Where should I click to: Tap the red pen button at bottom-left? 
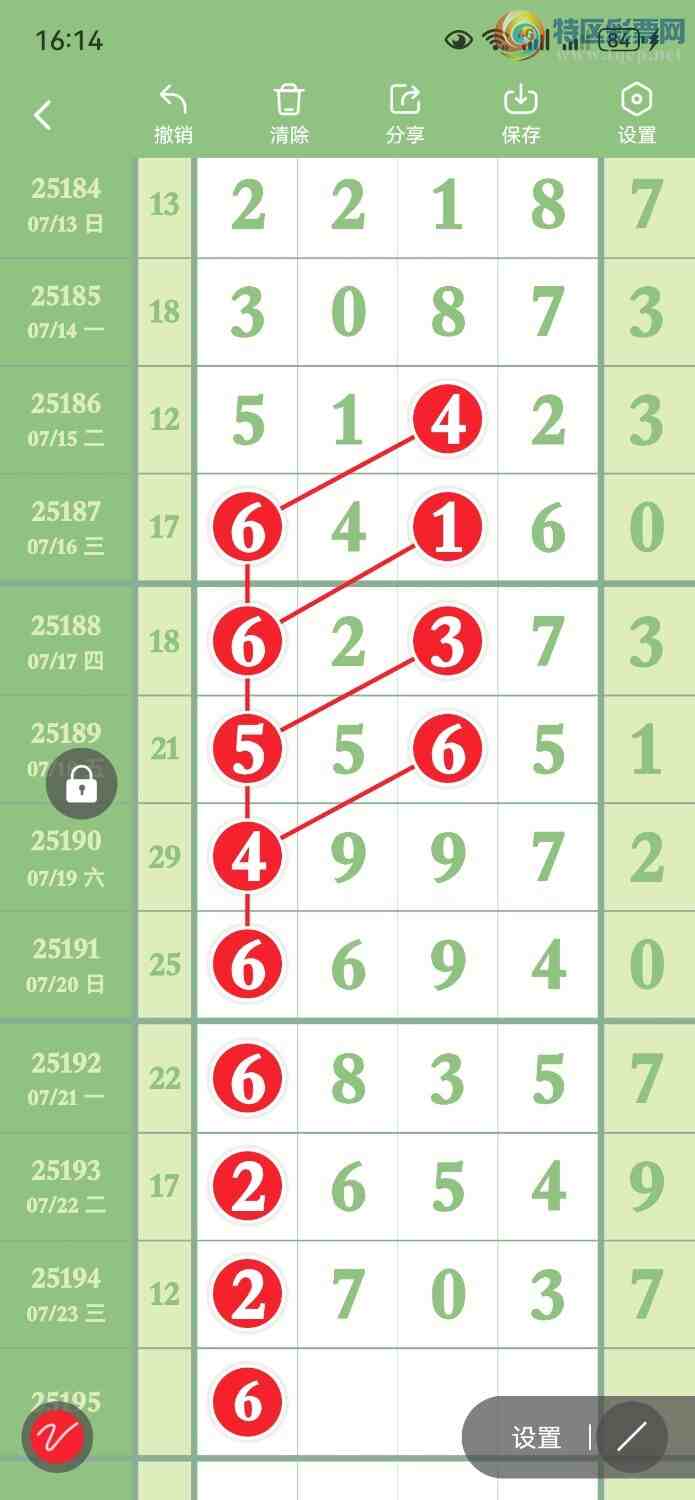point(57,1438)
